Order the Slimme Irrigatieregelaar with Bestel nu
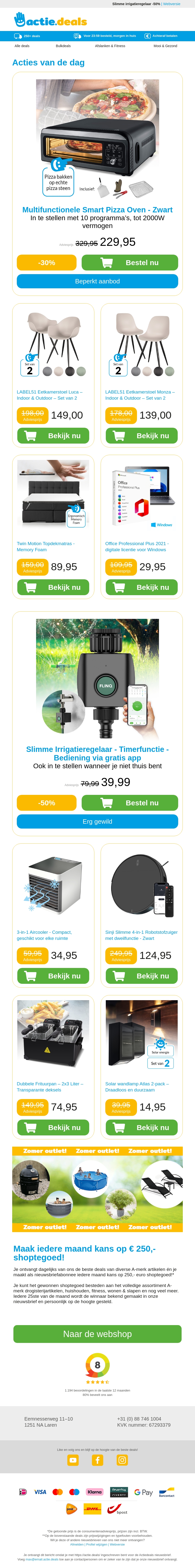This screenshot has width=195, height=1568. [129, 803]
